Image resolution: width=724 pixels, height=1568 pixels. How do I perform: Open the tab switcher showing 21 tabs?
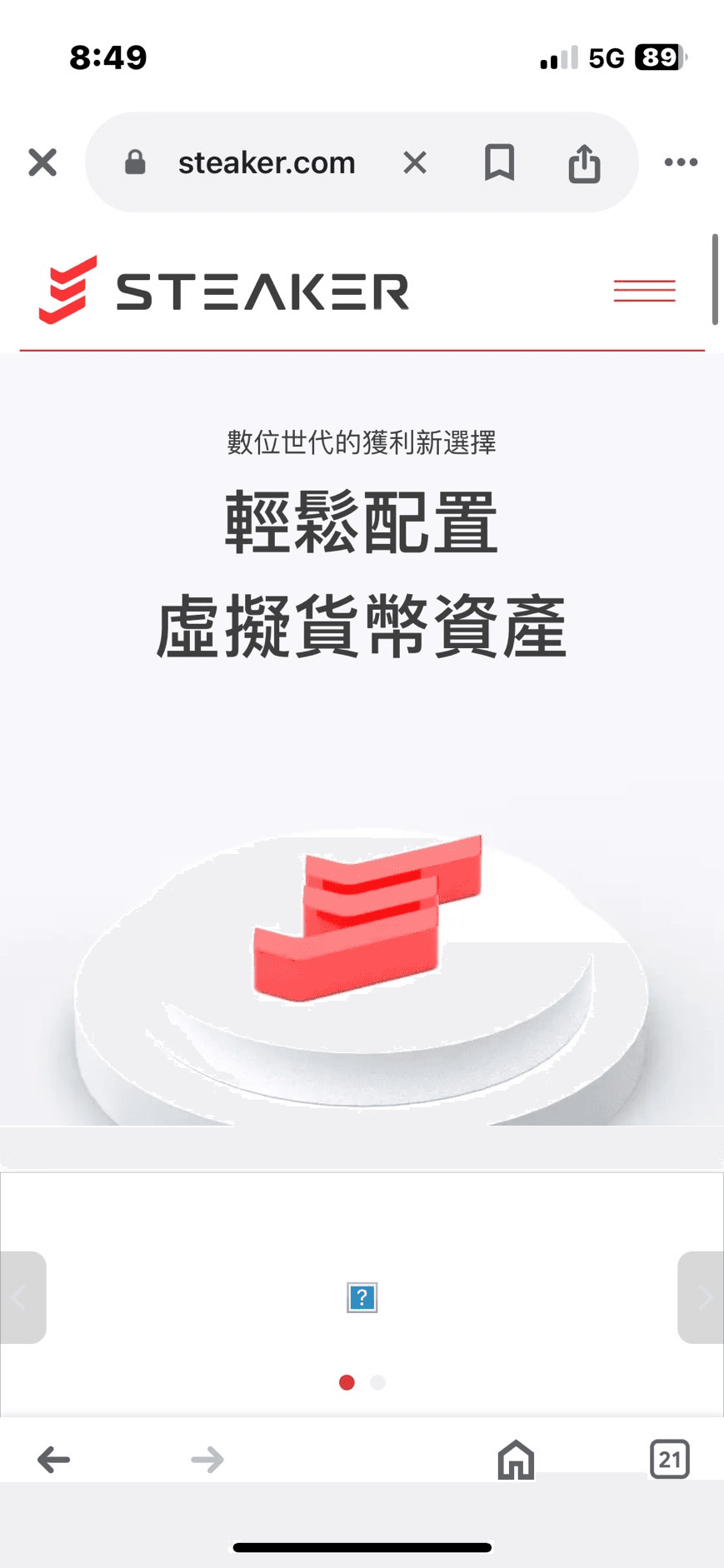[x=669, y=1460]
